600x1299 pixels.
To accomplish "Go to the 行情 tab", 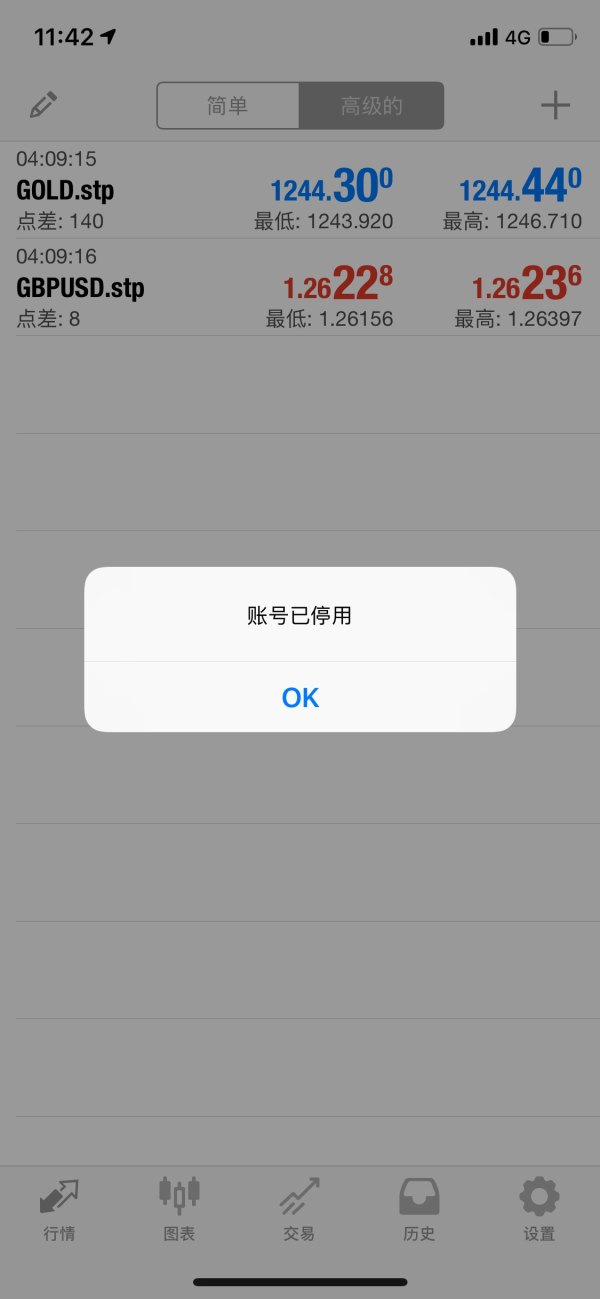I will tap(59, 1208).
